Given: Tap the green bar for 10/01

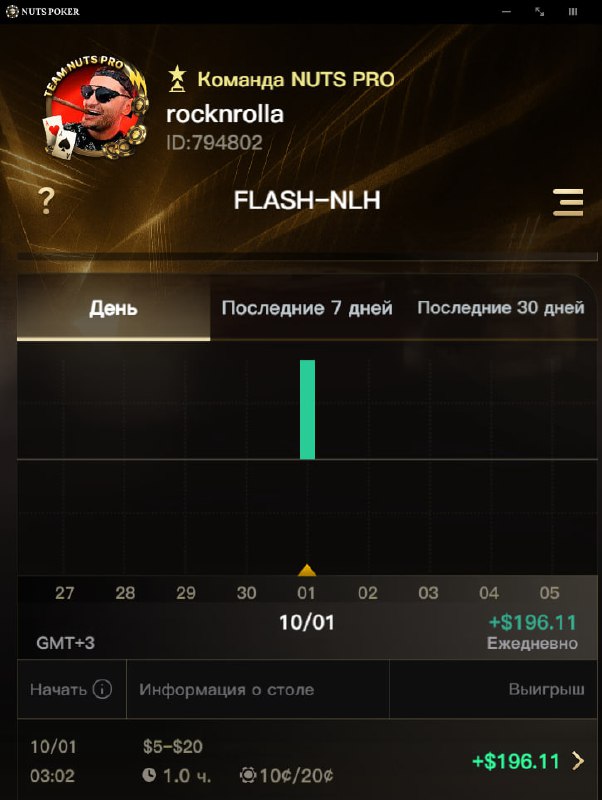Looking at the screenshot, I should [307, 409].
